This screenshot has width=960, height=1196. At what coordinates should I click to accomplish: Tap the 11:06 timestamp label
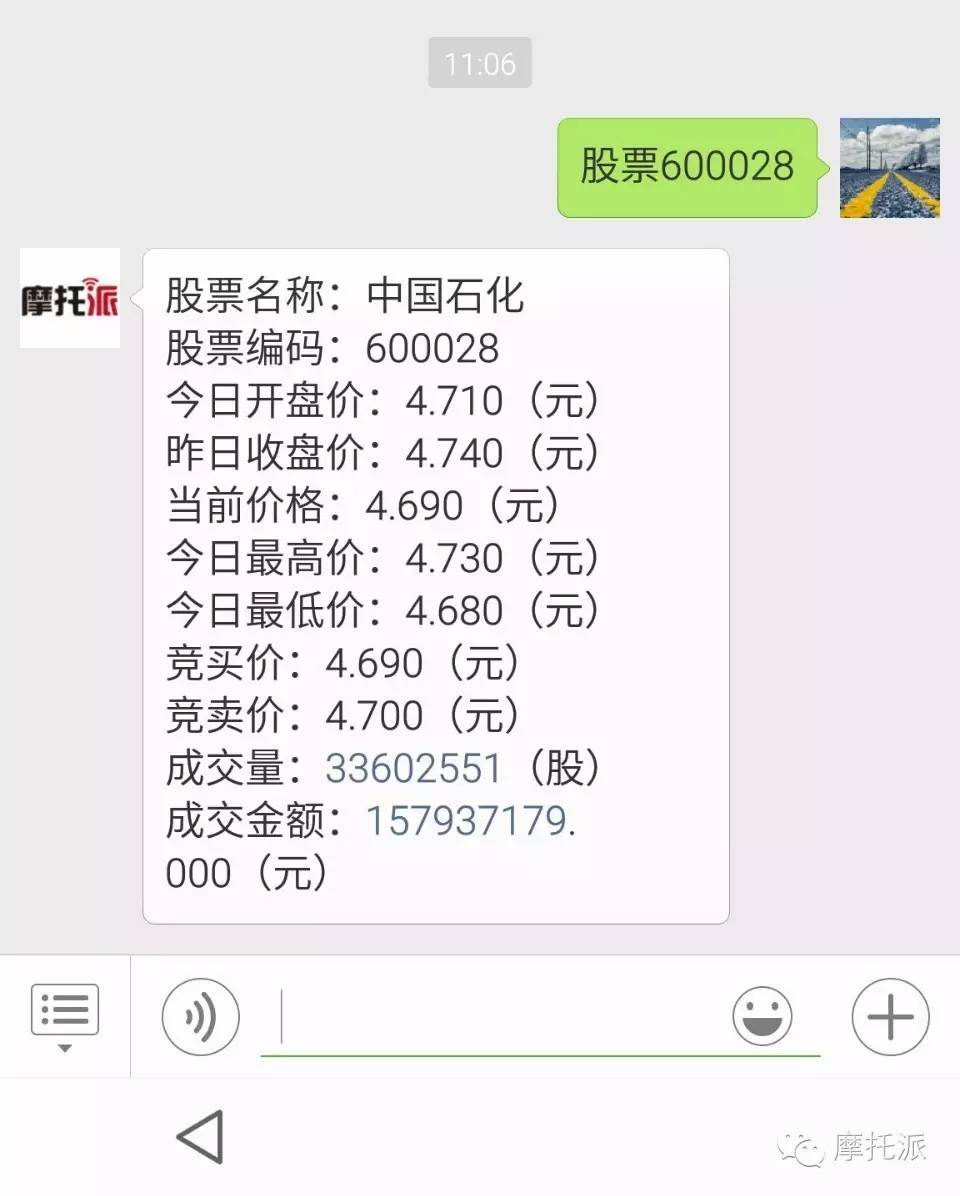point(480,64)
